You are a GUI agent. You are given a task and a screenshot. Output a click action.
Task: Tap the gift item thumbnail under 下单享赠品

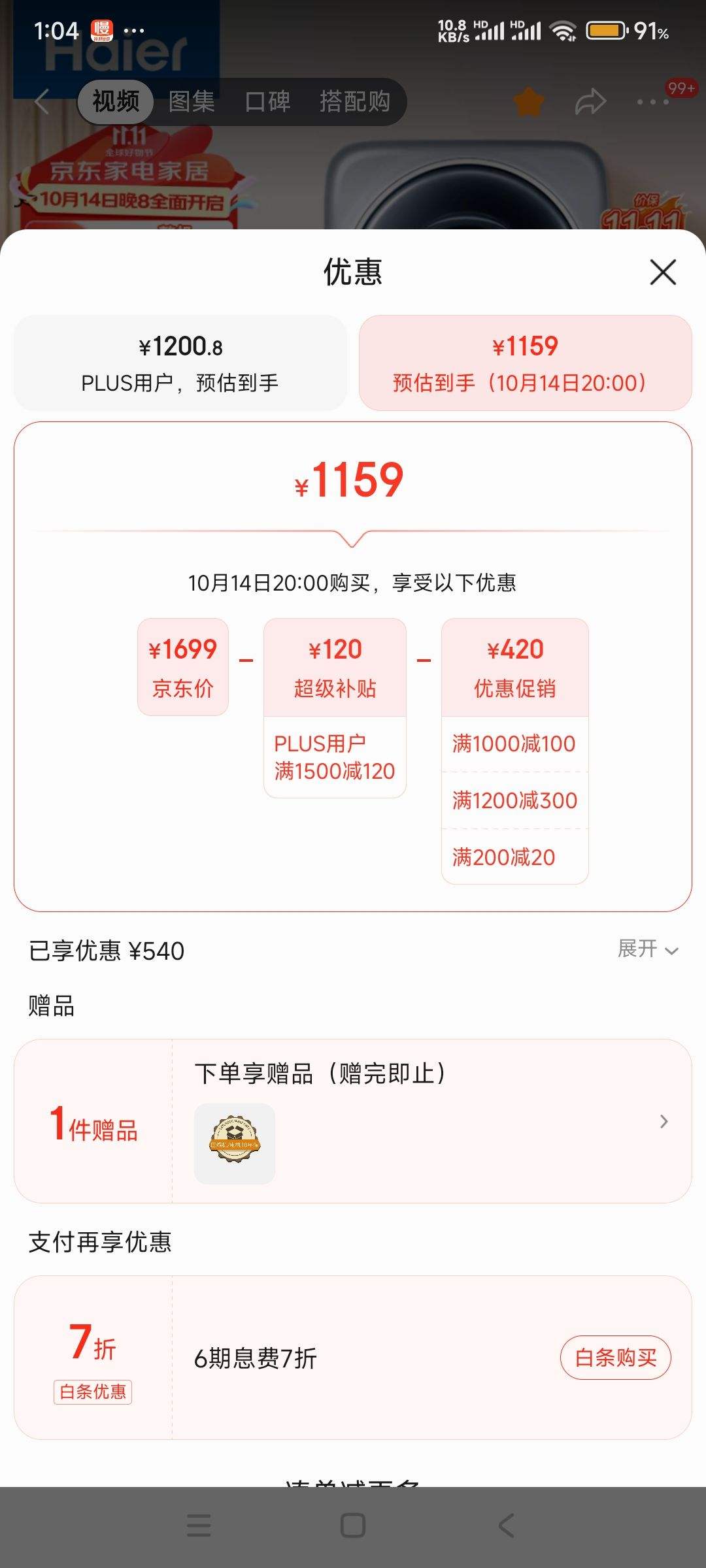point(235,1143)
